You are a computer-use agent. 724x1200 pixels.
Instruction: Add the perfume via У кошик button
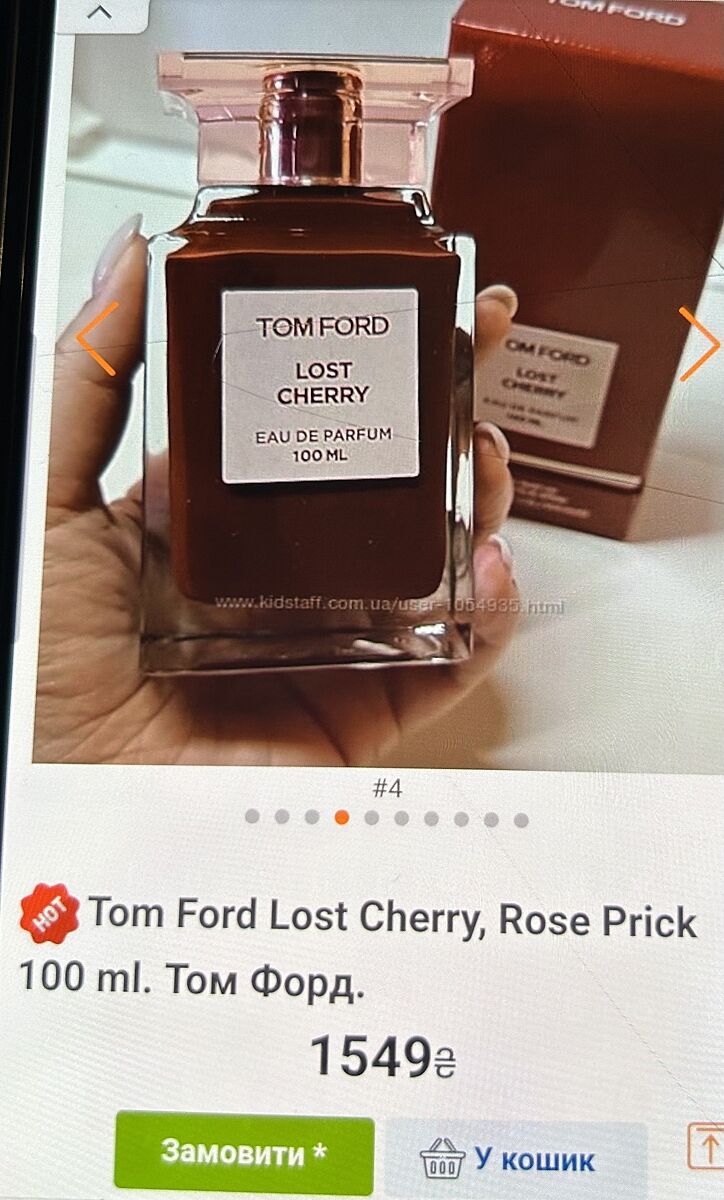pos(514,1159)
